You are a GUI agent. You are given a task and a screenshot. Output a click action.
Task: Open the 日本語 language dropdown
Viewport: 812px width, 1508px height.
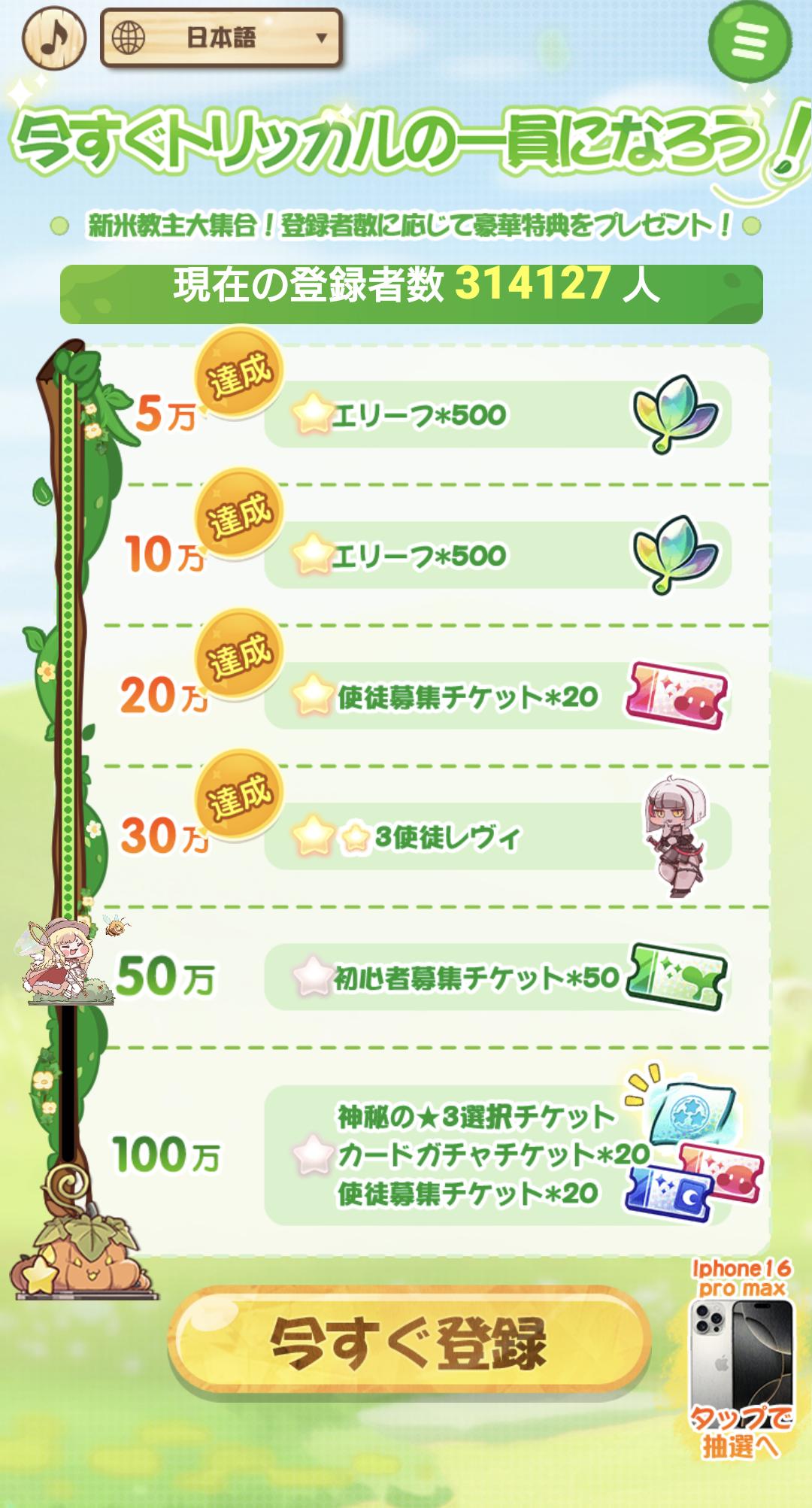tap(221, 38)
